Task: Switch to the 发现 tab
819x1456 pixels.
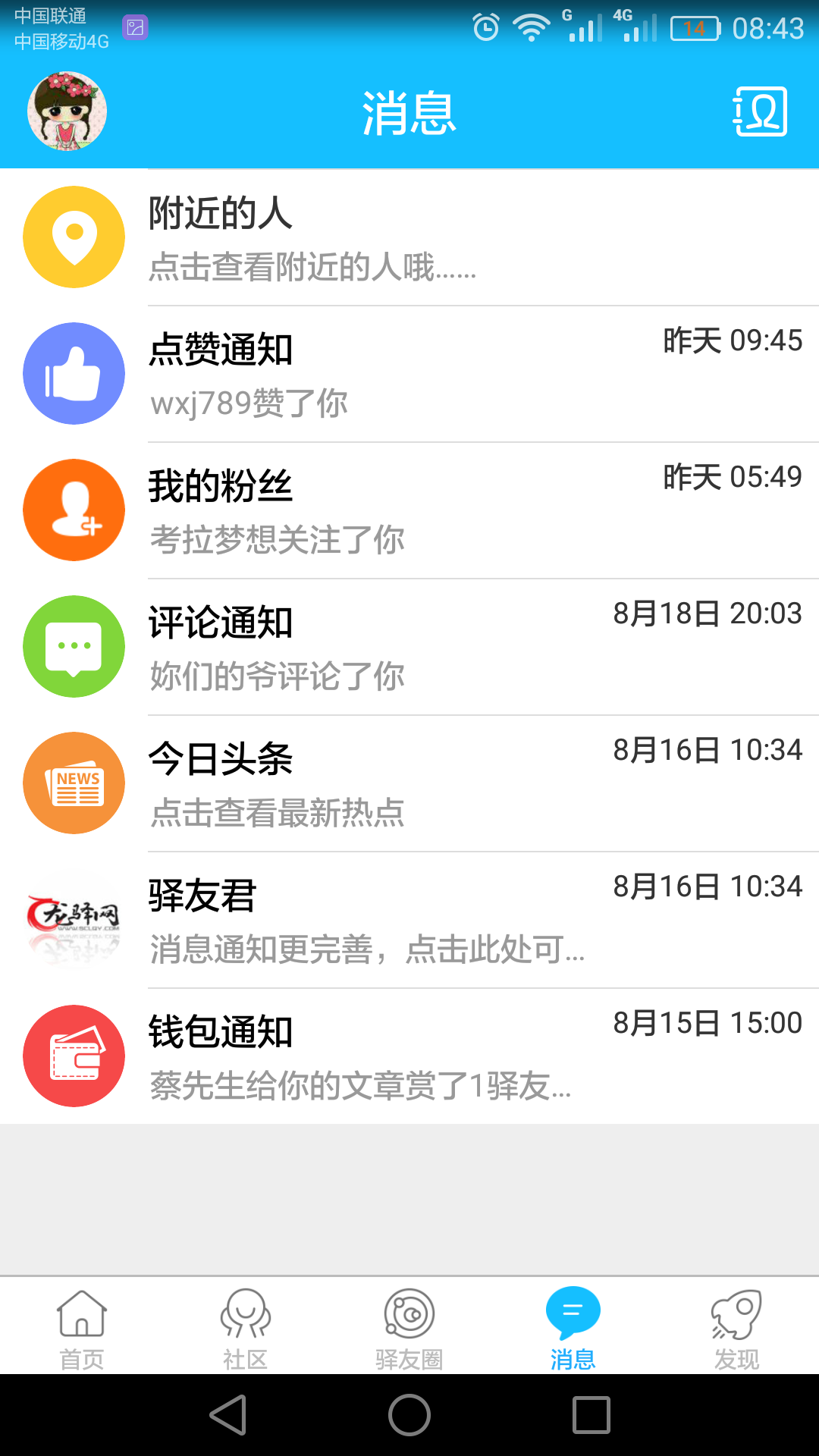Action: click(x=737, y=1327)
